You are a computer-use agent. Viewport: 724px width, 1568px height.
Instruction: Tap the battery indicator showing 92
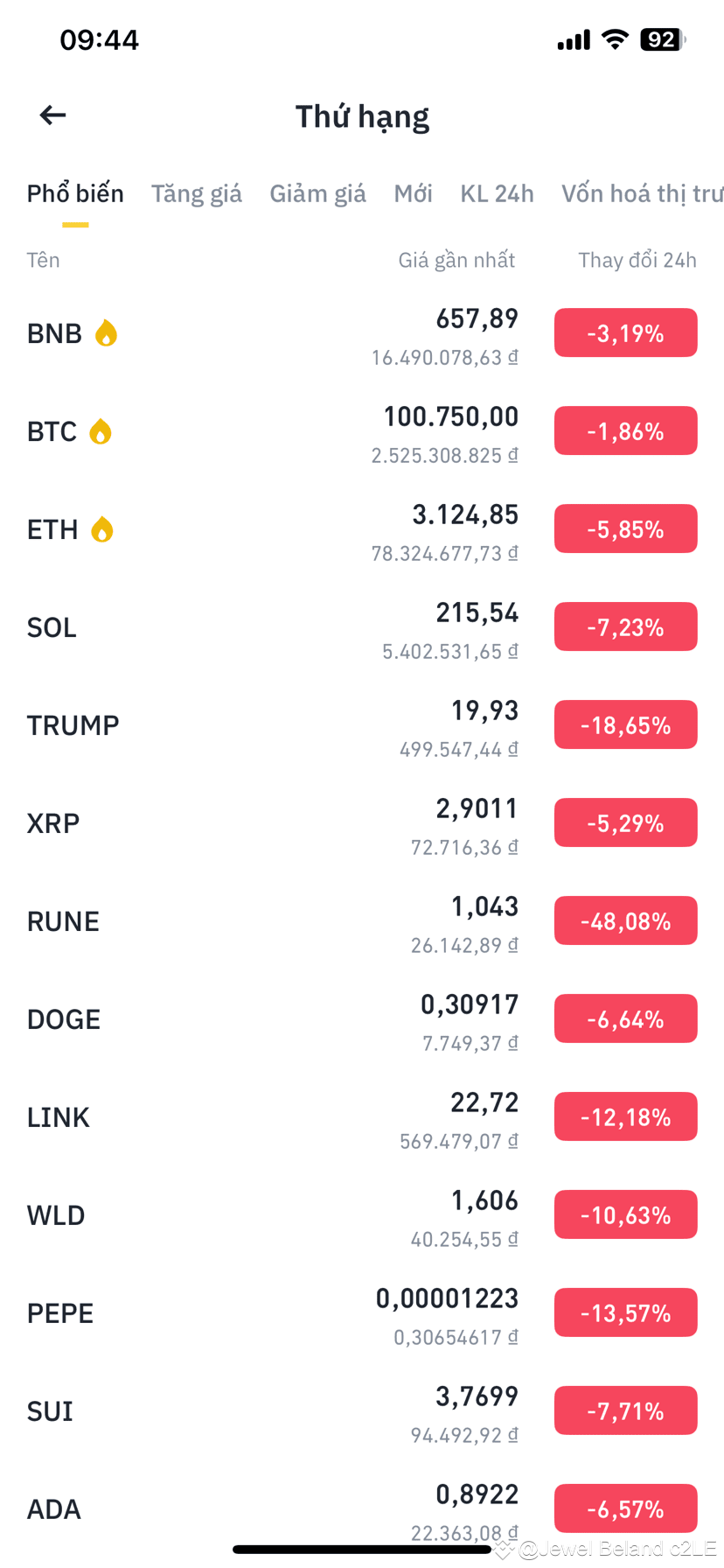pyautogui.click(x=662, y=38)
